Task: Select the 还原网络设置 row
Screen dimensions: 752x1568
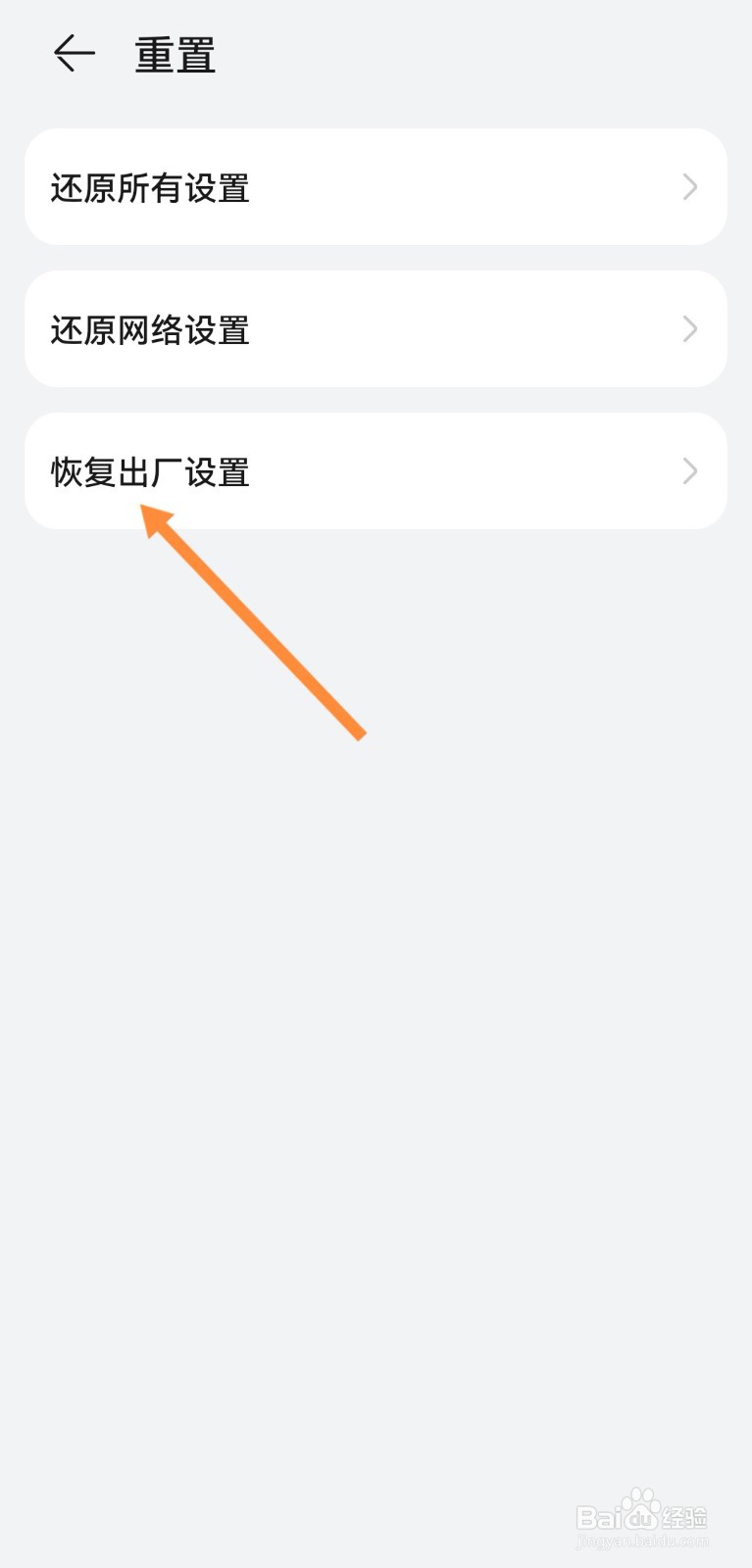Action: click(376, 328)
